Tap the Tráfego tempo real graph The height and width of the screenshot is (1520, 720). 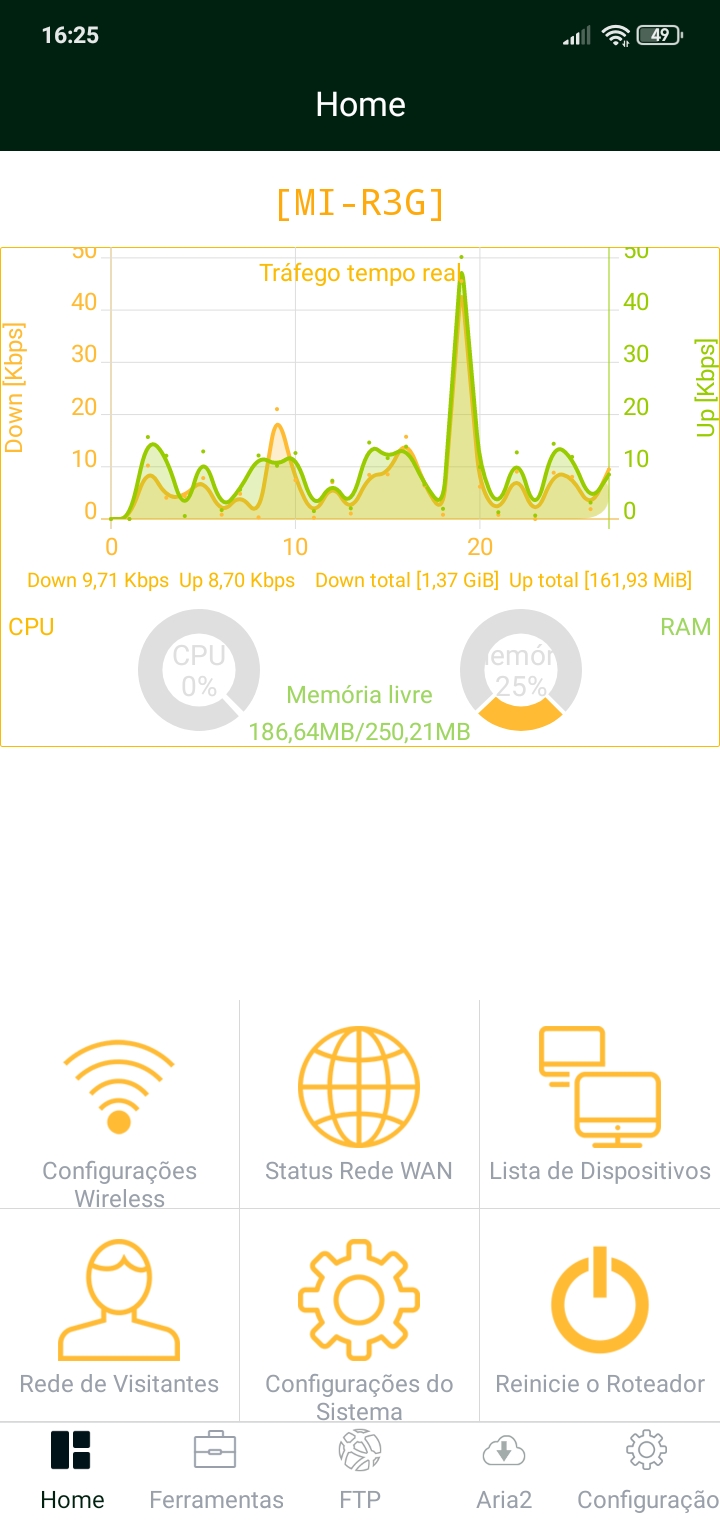360,400
